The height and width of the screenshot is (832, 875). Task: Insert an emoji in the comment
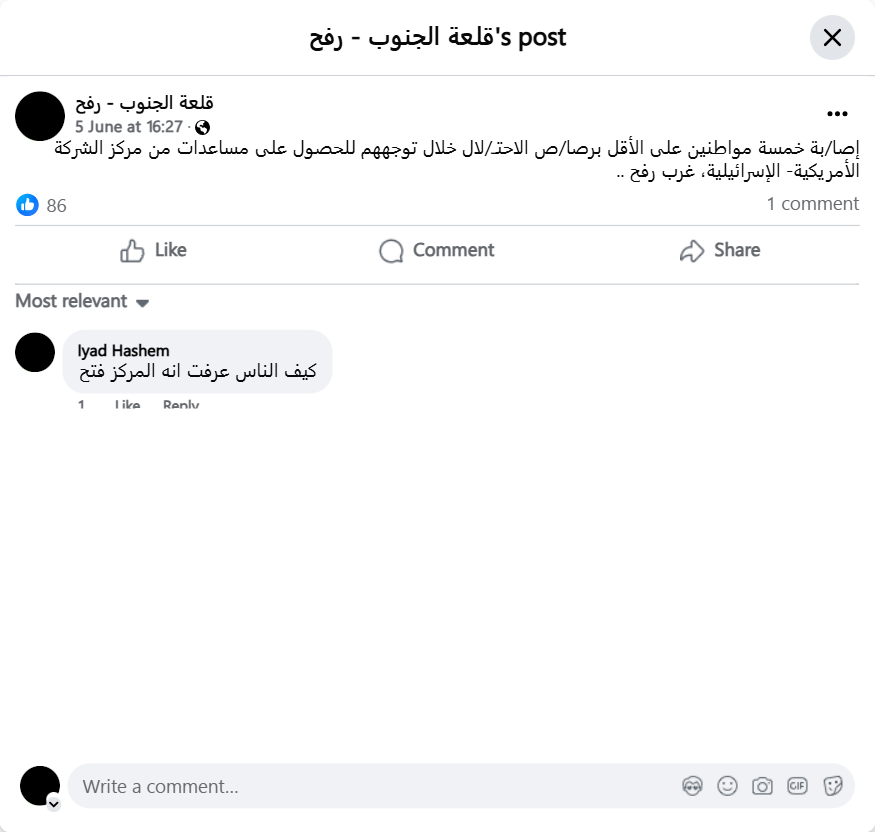coord(727,786)
